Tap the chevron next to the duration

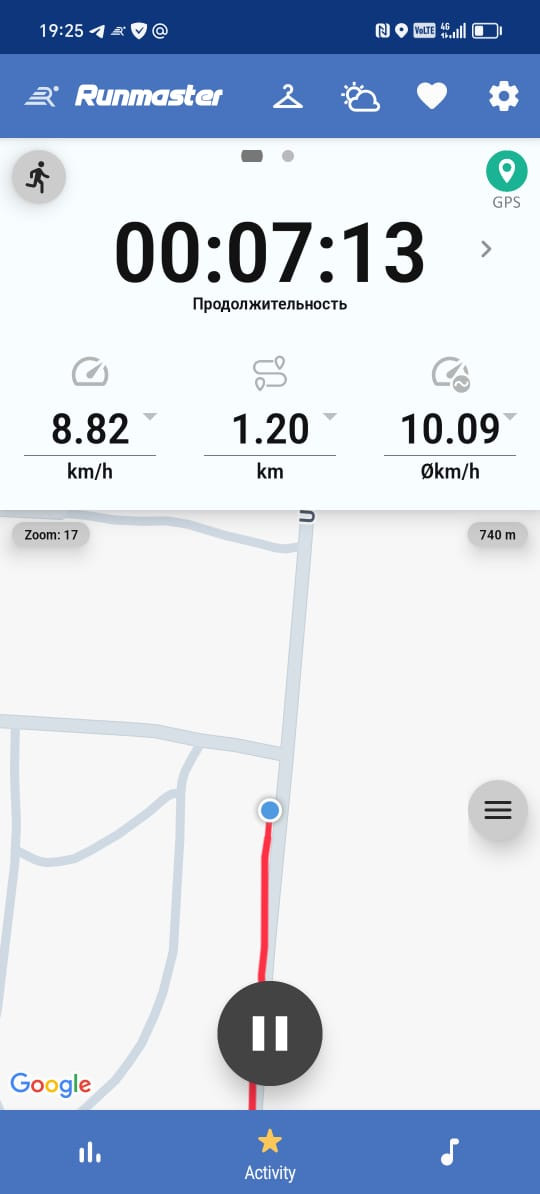point(486,249)
